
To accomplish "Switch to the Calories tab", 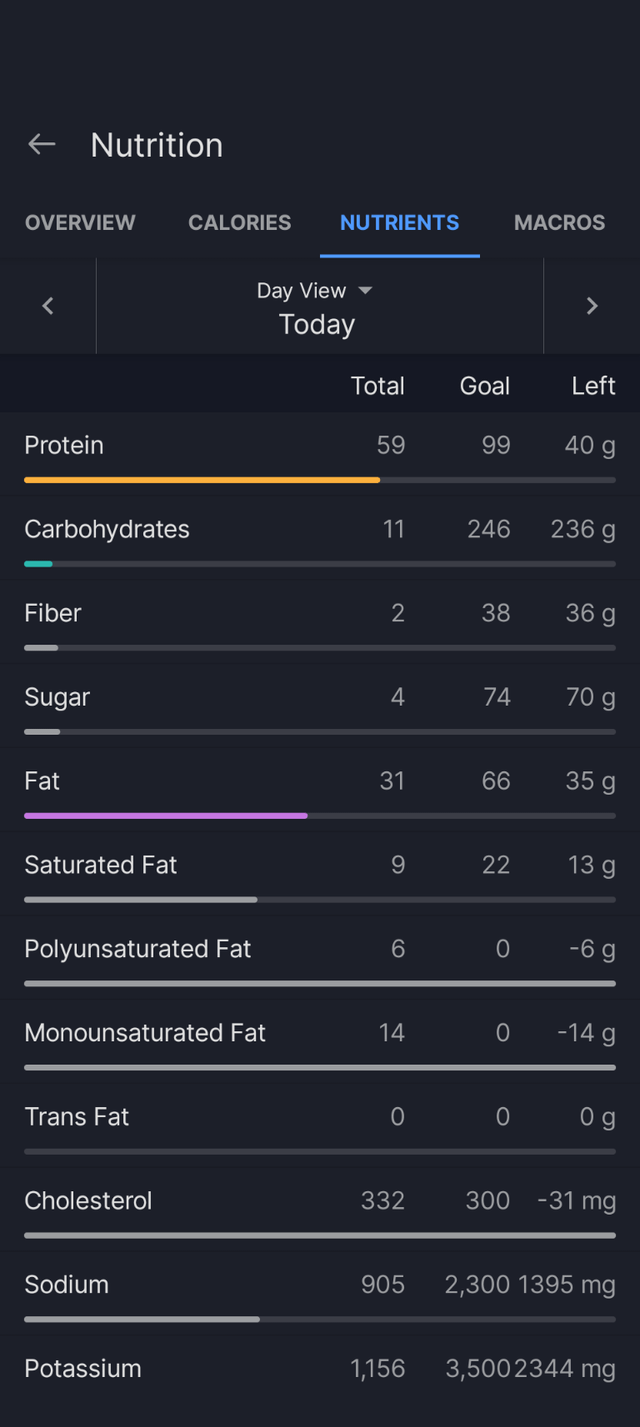I will pyautogui.click(x=240, y=223).
